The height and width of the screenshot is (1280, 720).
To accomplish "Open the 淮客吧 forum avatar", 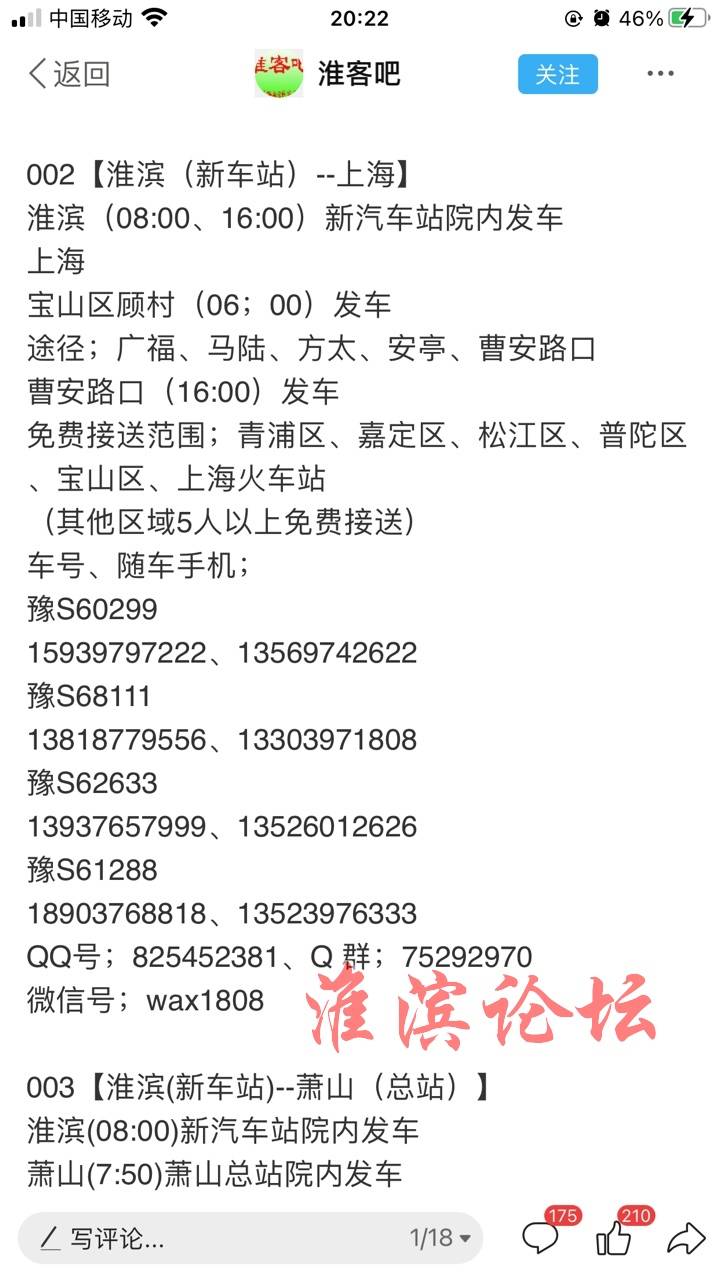I will (279, 74).
